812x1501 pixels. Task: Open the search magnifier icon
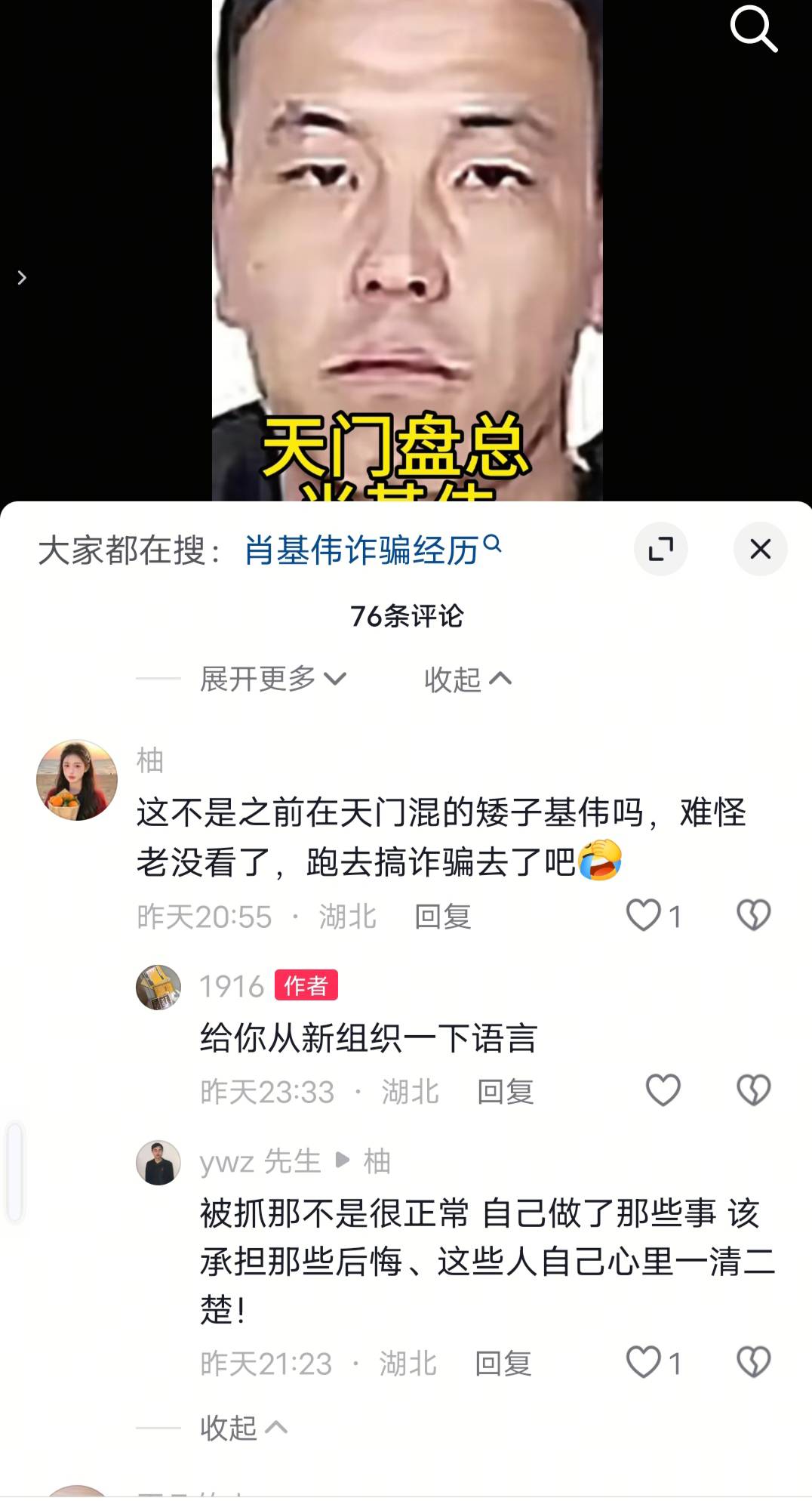click(x=753, y=29)
